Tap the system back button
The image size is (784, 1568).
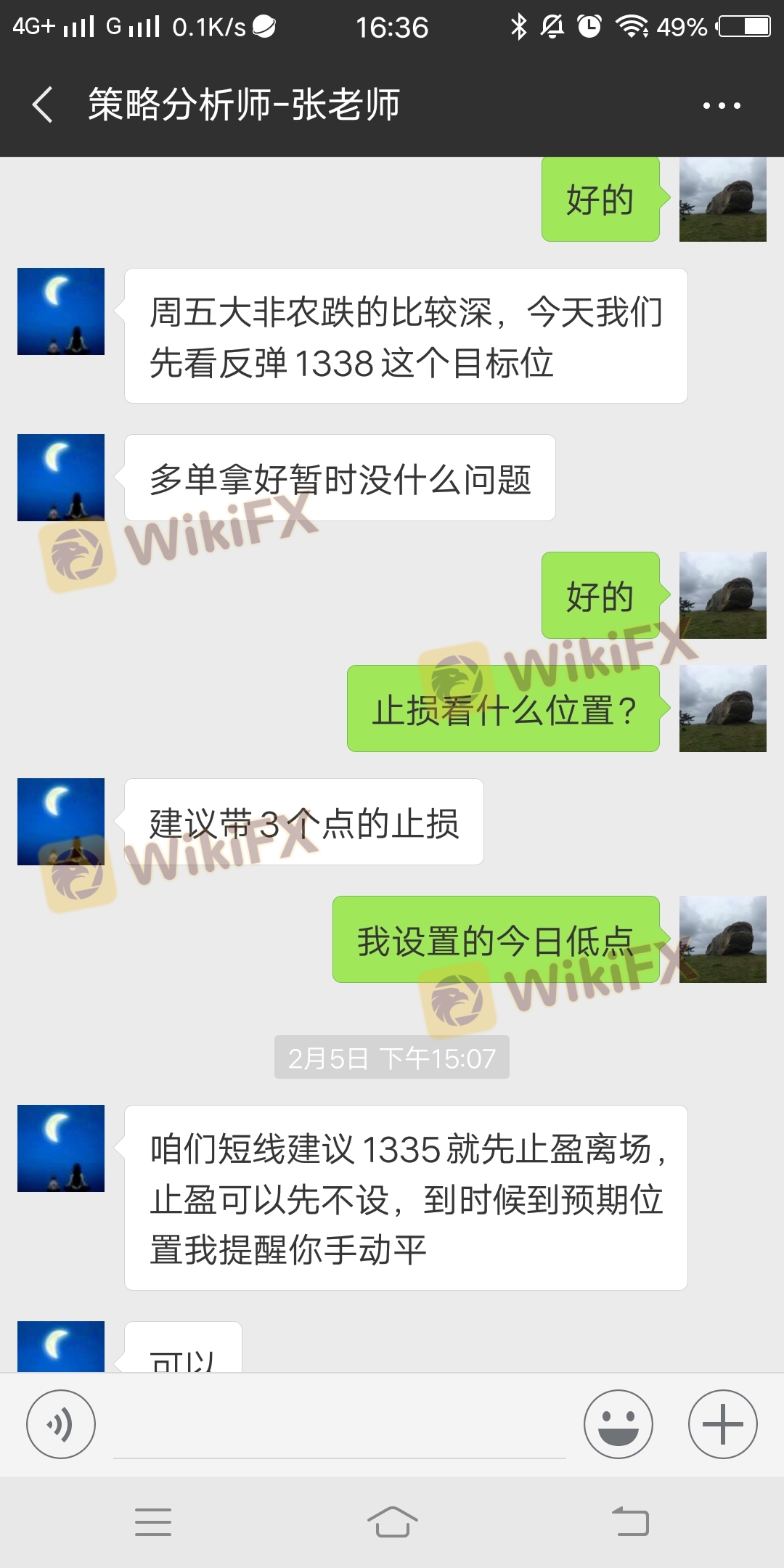click(x=630, y=1522)
